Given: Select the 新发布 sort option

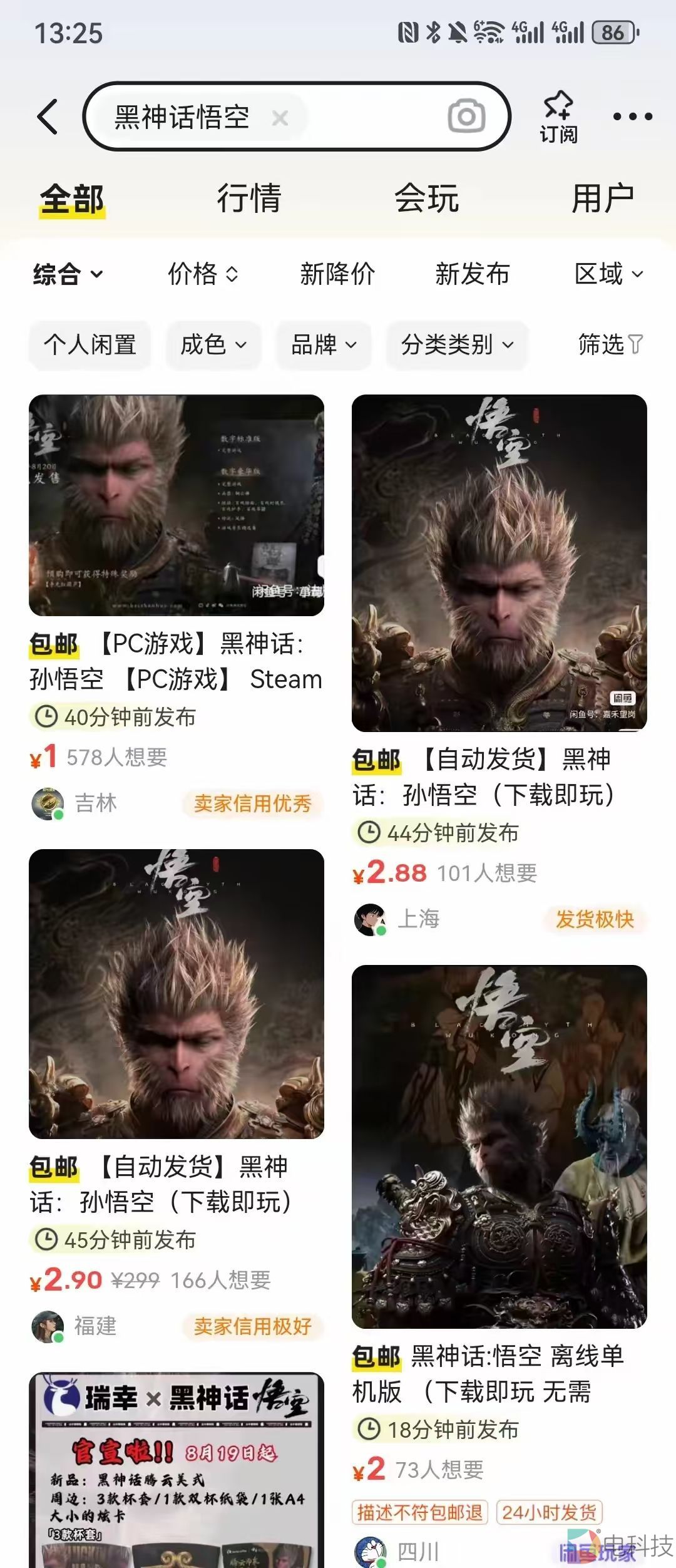Looking at the screenshot, I should [473, 274].
